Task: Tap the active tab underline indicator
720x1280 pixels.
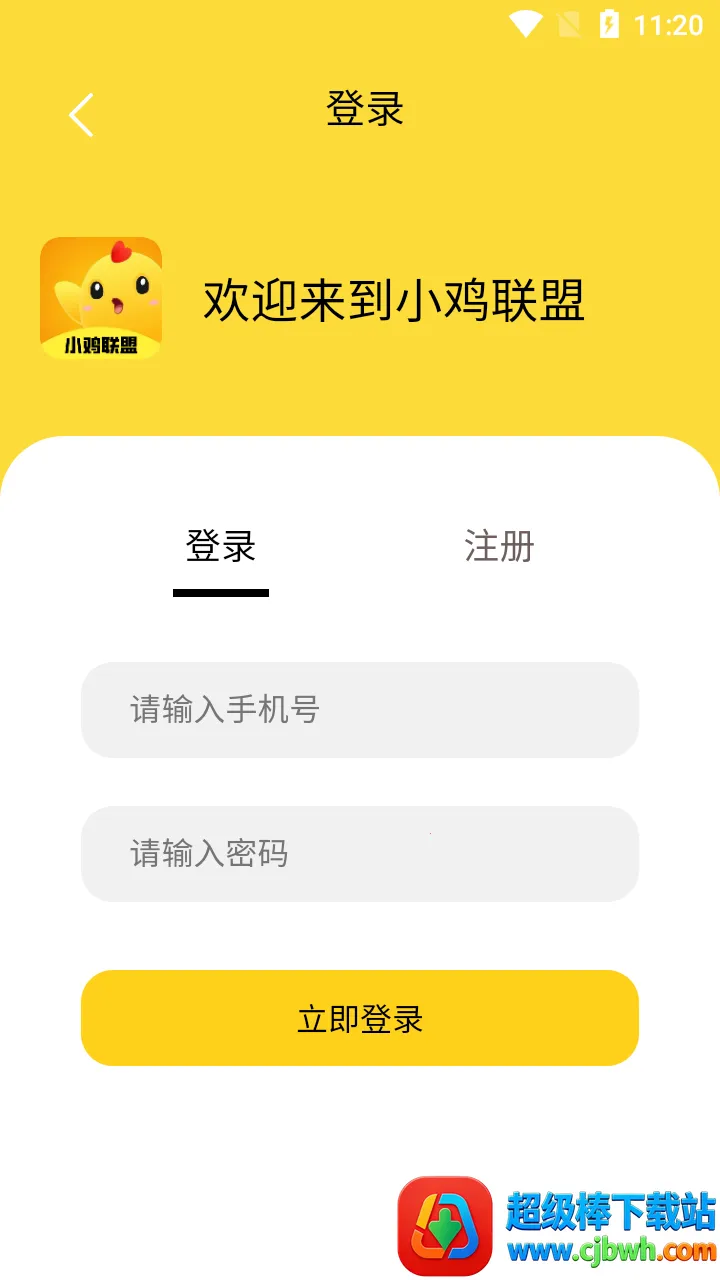Action: [220, 592]
